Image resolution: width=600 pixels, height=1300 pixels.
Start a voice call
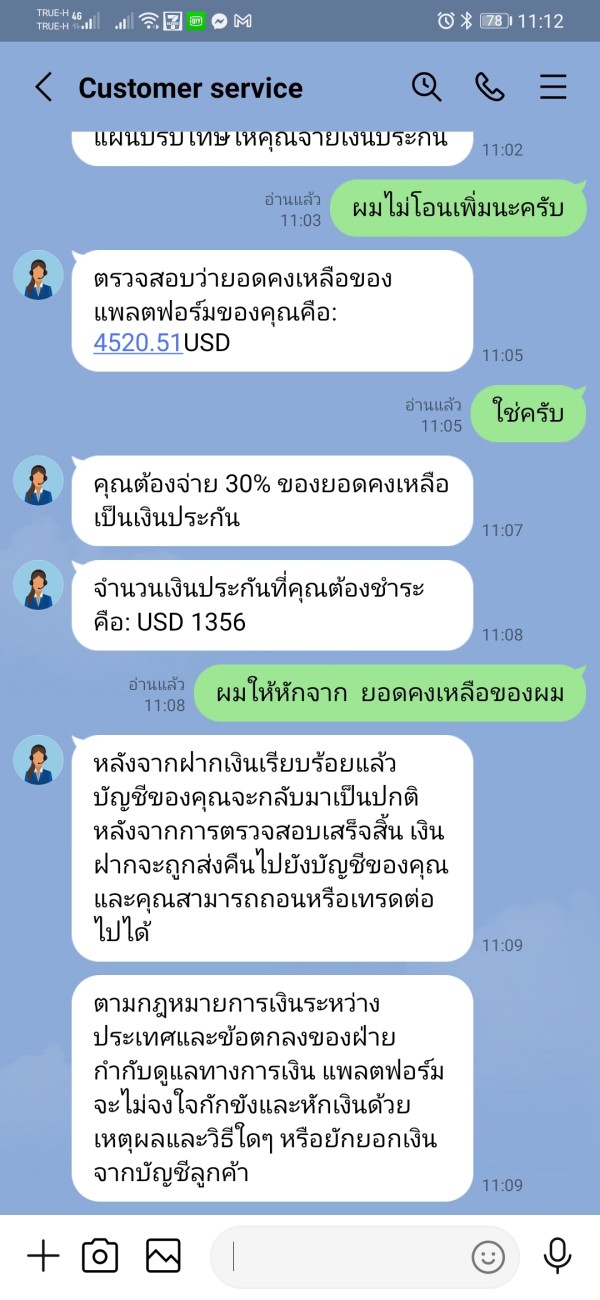point(490,88)
